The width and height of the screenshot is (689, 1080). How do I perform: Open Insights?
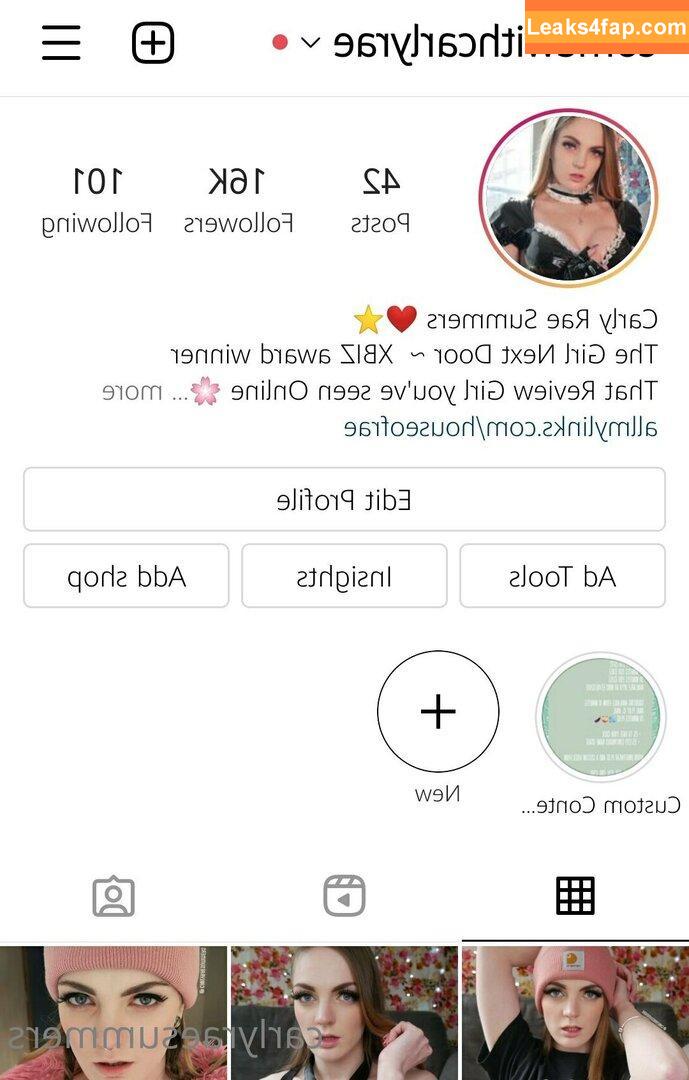(x=344, y=576)
